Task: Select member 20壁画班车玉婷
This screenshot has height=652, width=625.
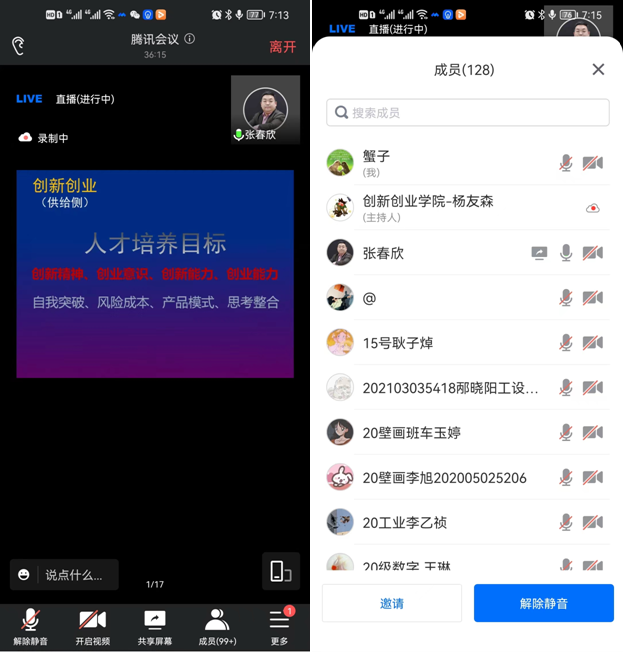Action: (x=430, y=433)
